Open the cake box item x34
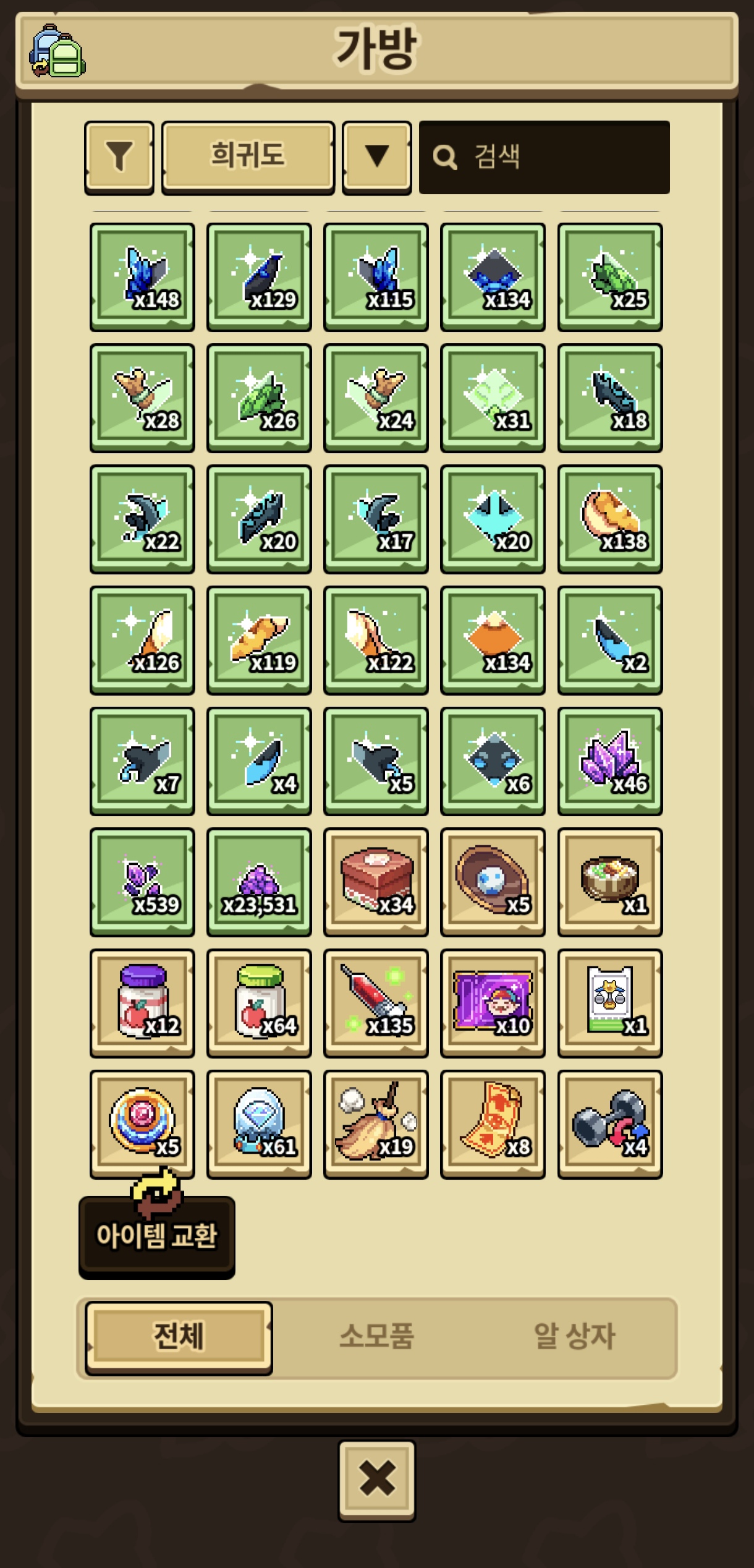 [376, 882]
